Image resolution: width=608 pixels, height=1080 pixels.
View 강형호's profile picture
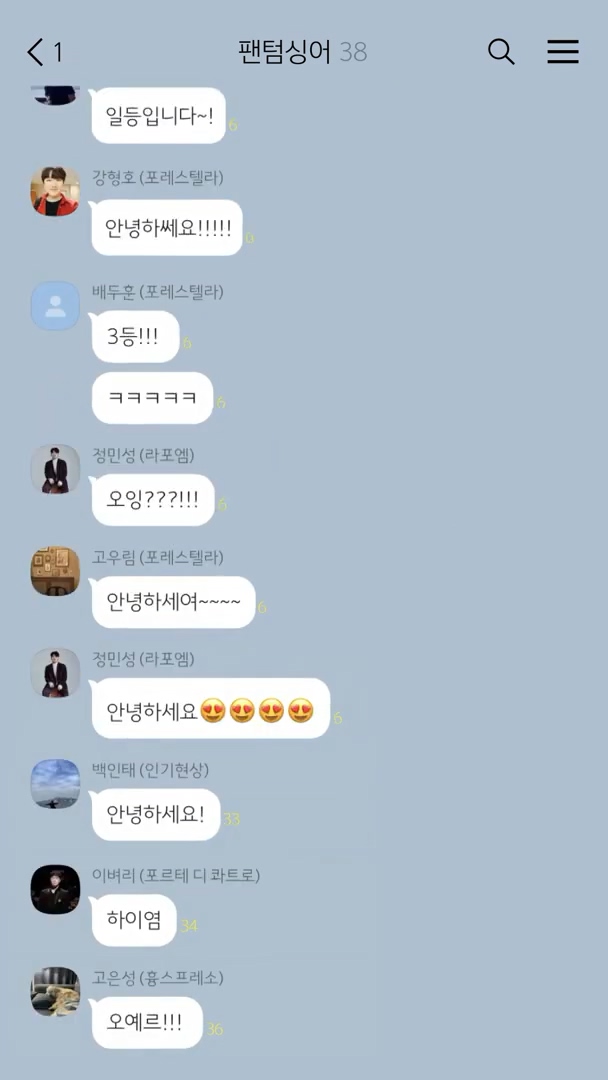pyautogui.click(x=55, y=191)
